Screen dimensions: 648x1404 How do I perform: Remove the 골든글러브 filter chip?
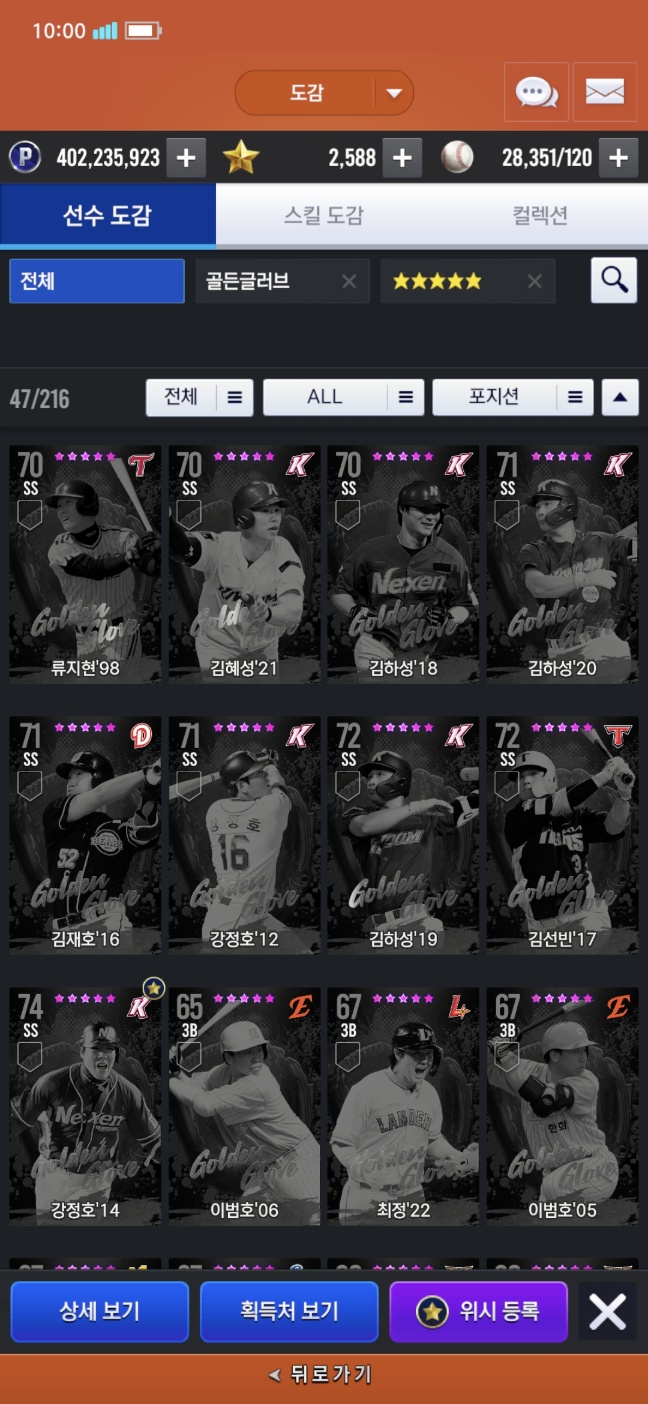click(348, 281)
